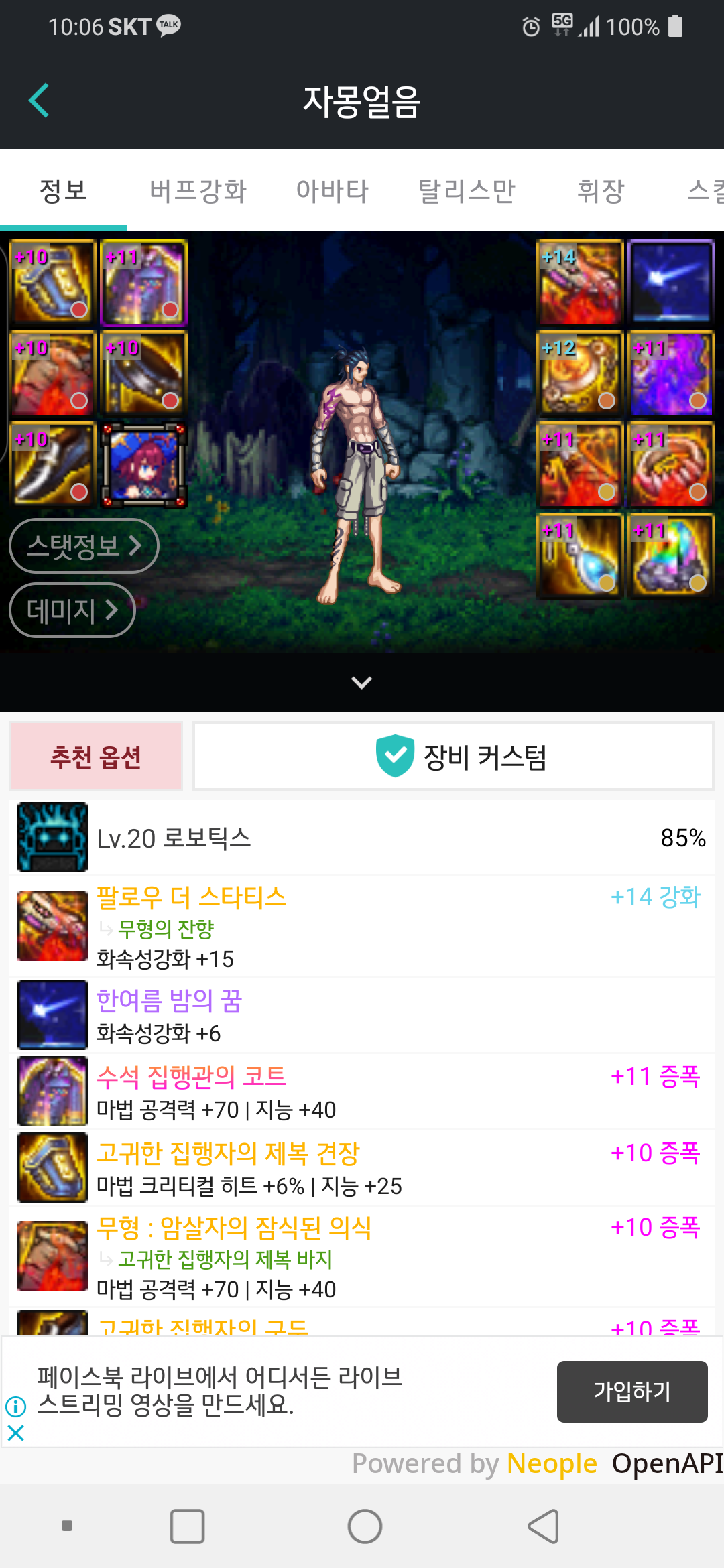This screenshot has height=1568, width=724.
Task: Open the 탈리스만 tab
Action: click(x=467, y=191)
